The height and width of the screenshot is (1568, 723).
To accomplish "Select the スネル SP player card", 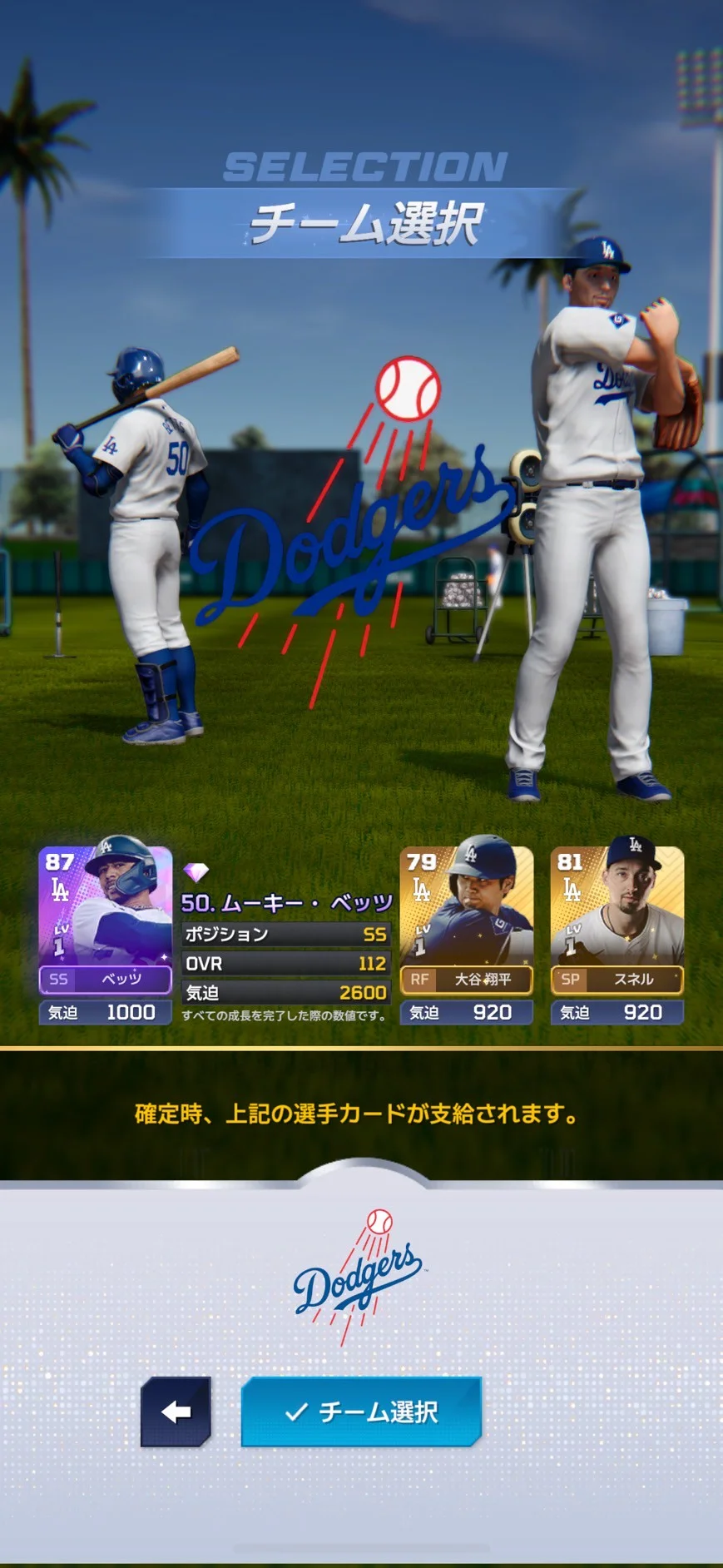I will pyautogui.click(x=617, y=920).
